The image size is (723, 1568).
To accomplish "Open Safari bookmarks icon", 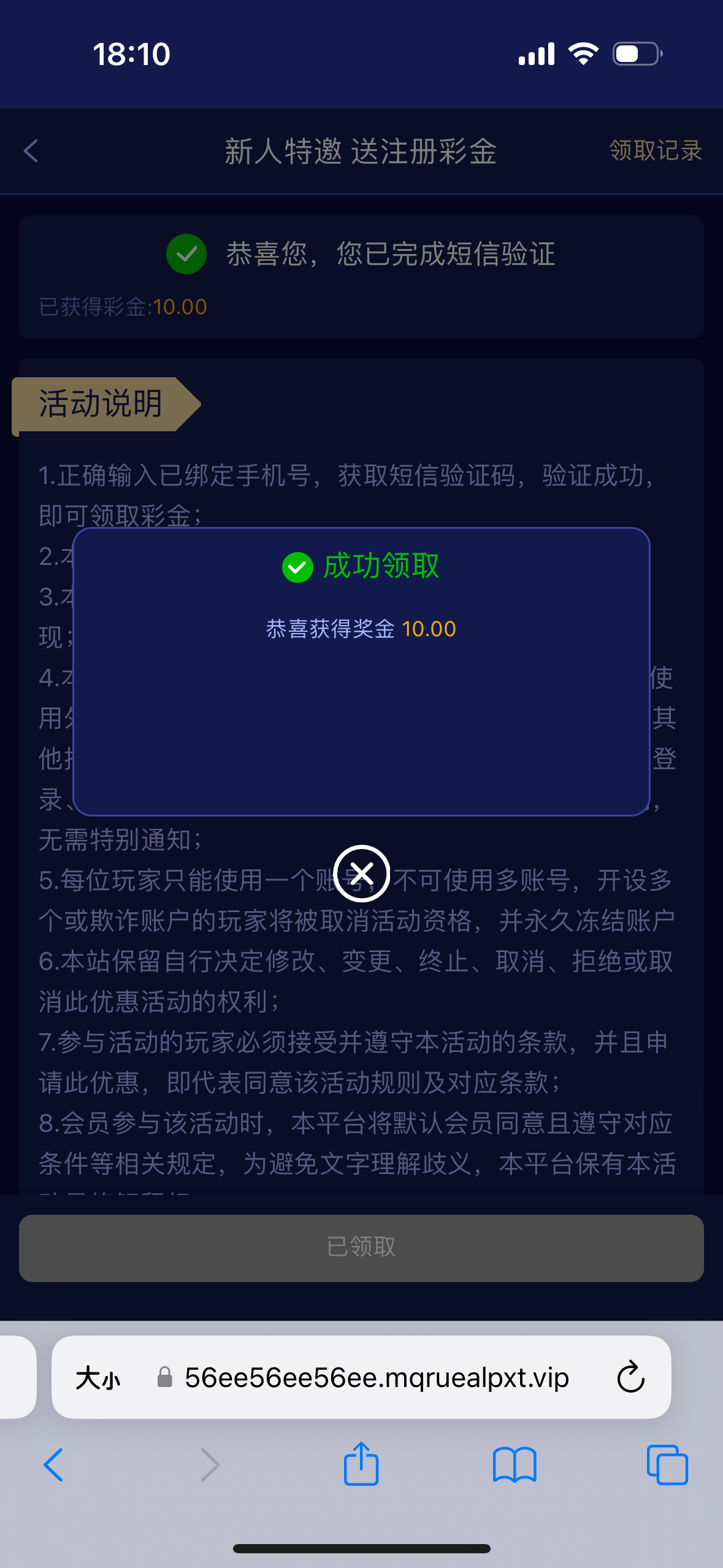I will tap(515, 1466).
